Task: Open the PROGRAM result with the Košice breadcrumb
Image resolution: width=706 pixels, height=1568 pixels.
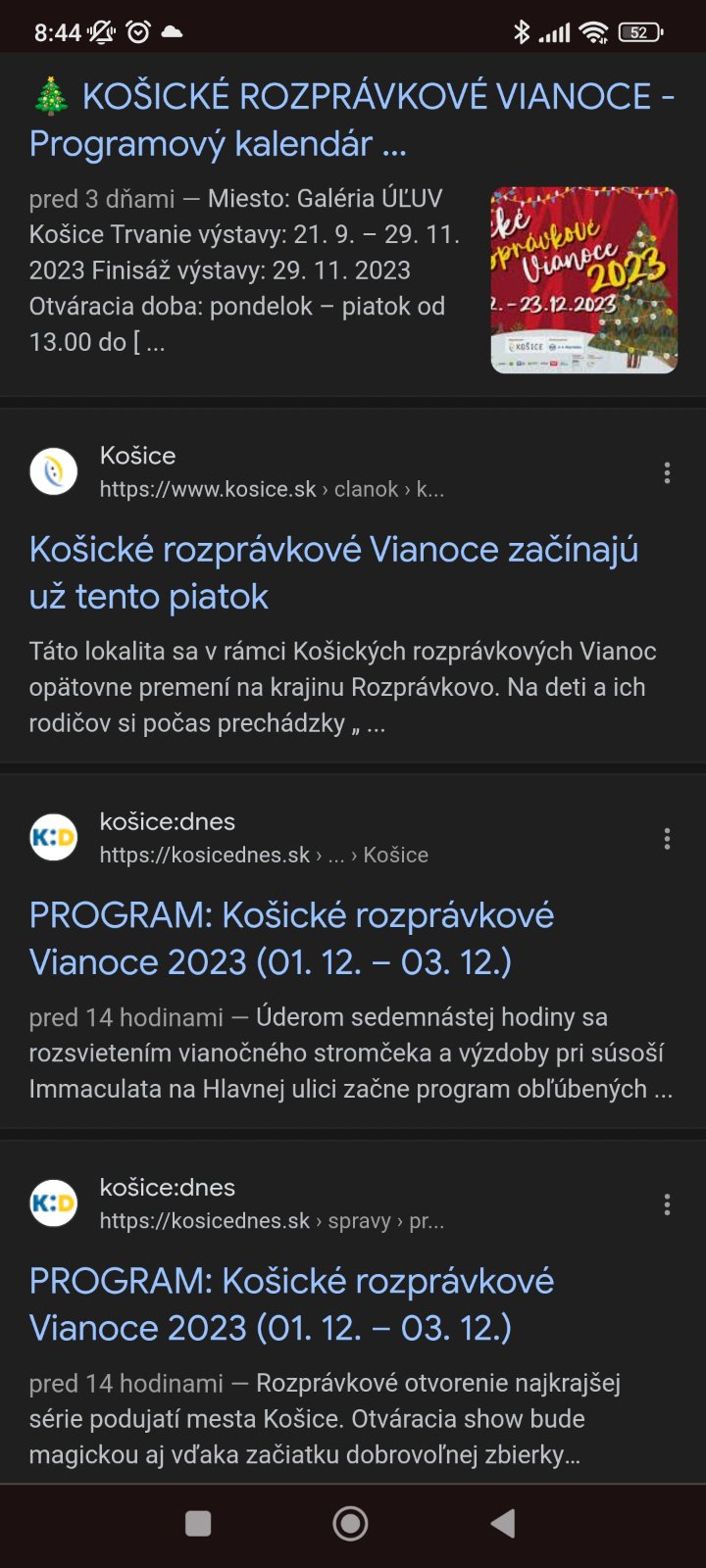Action: 291,939
